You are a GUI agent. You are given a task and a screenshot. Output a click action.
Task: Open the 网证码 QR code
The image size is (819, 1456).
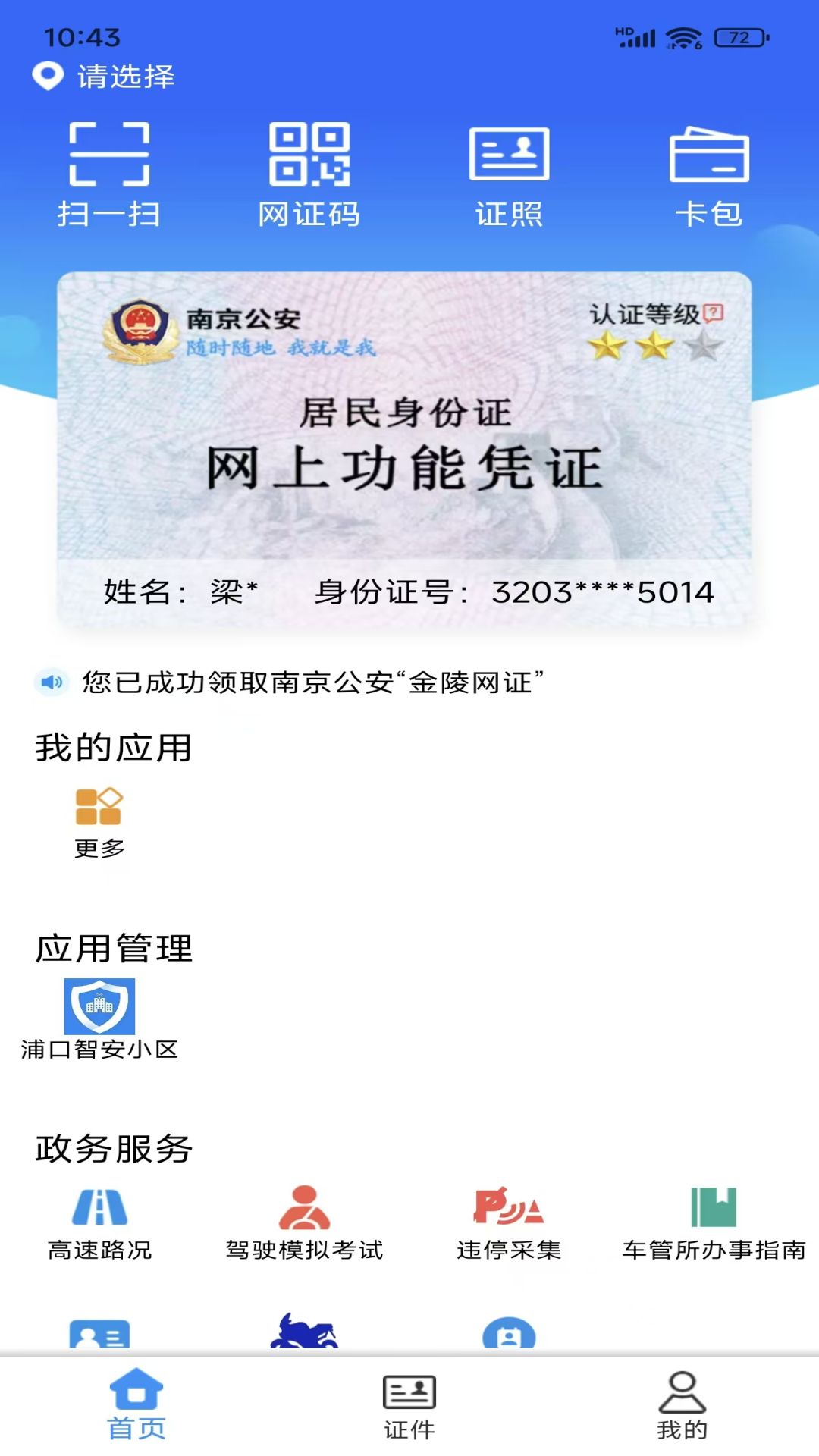click(x=309, y=174)
